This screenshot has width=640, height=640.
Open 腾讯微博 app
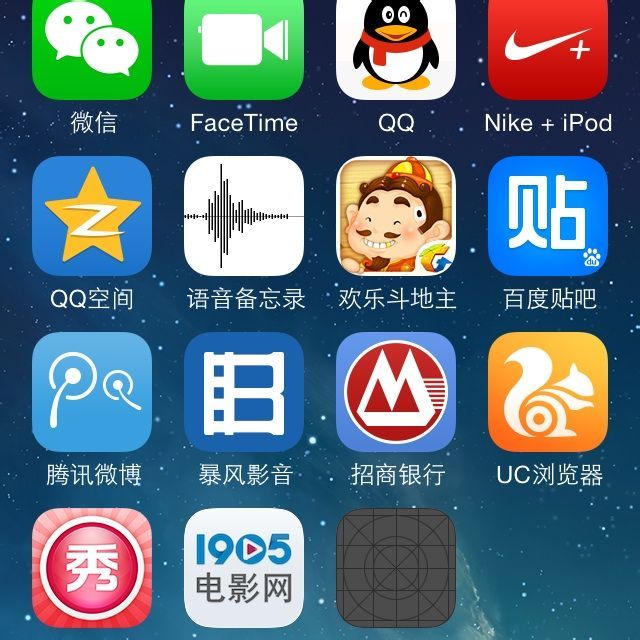pyautogui.click(x=92, y=392)
